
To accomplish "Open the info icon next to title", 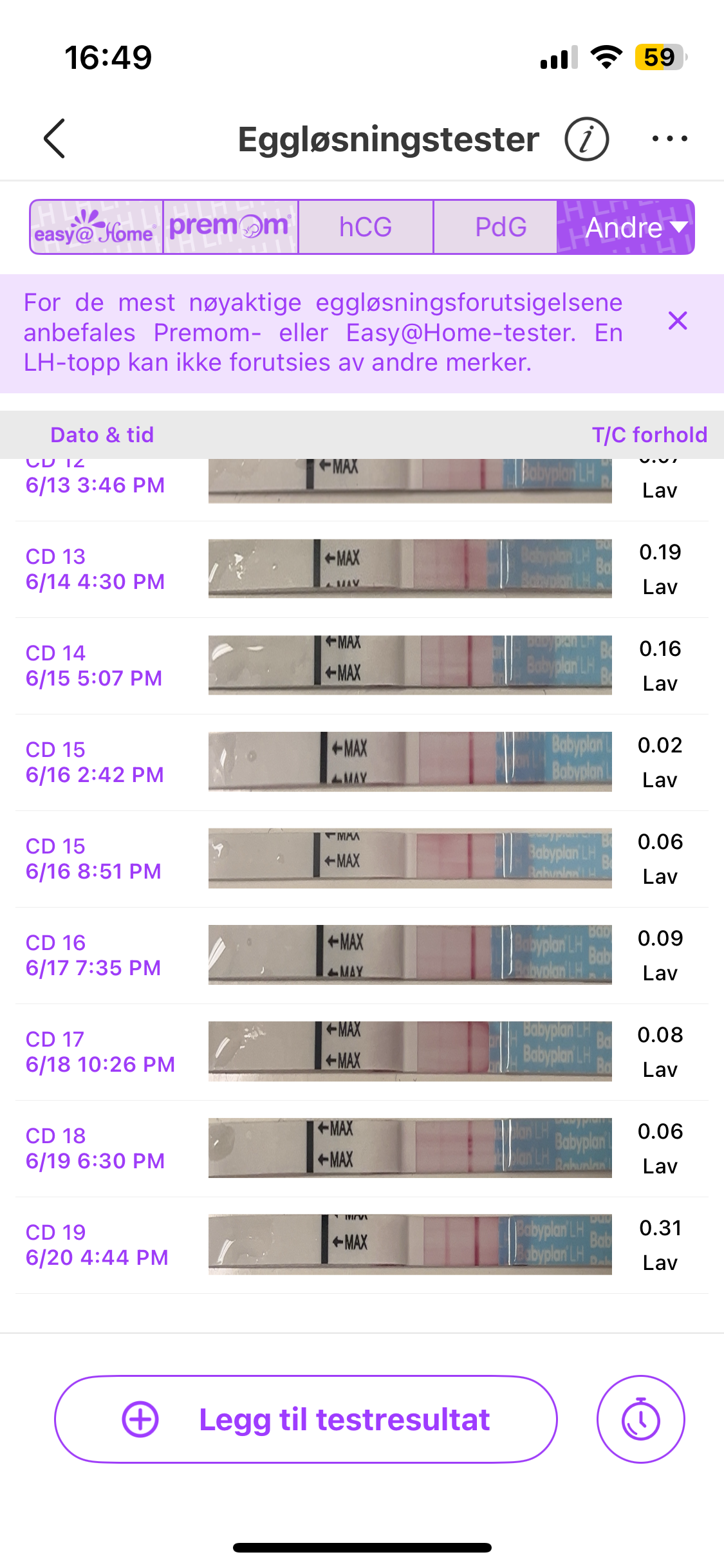I will [x=586, y=139].
